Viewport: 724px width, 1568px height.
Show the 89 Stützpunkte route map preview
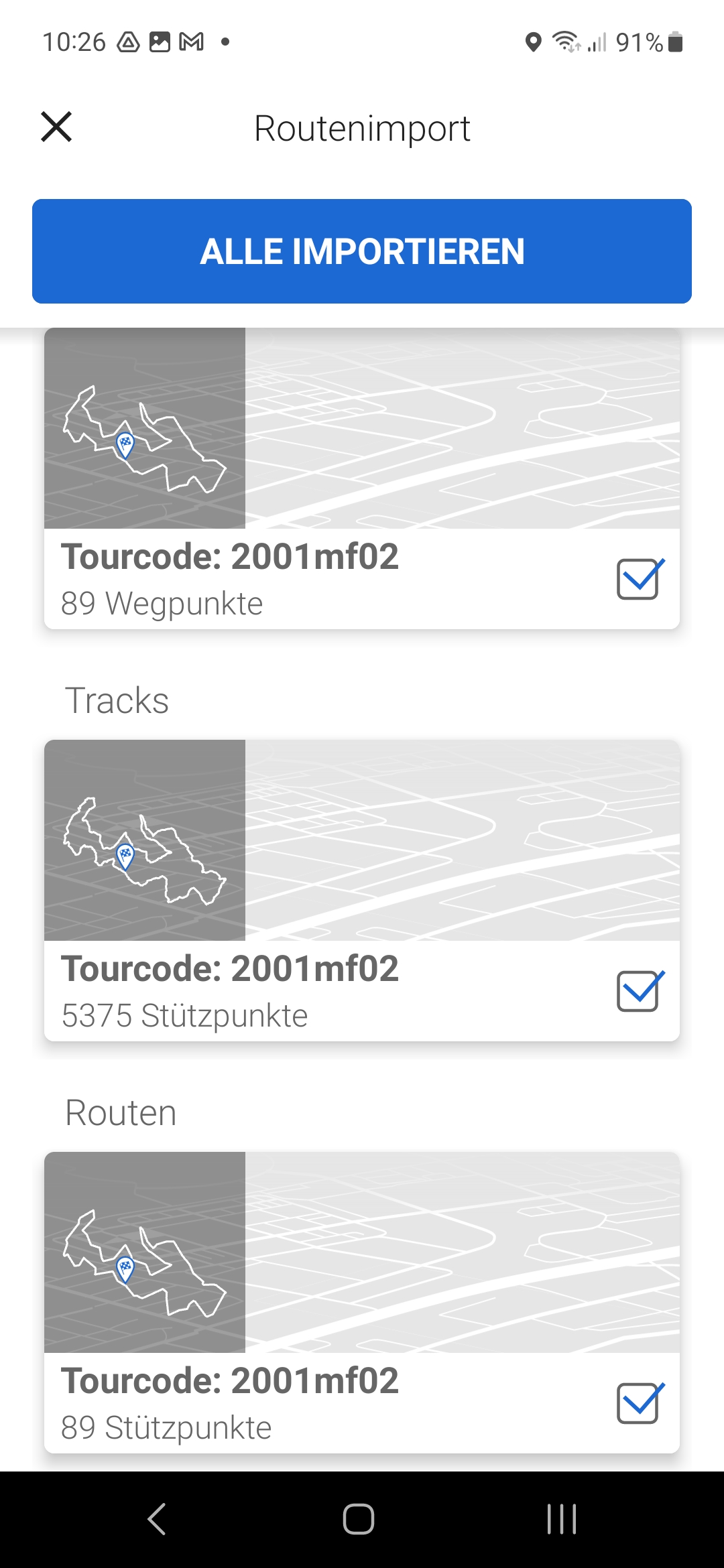[362, 1252]
